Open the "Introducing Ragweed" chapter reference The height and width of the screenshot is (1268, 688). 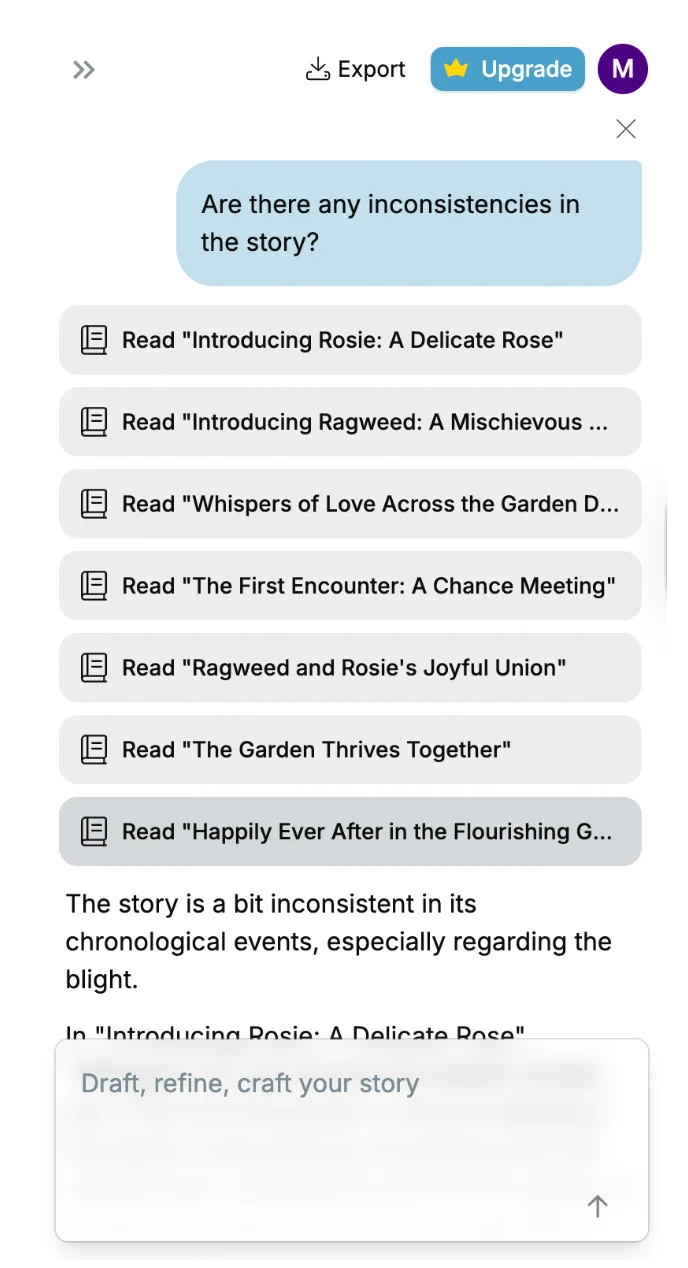pos(350,422)
